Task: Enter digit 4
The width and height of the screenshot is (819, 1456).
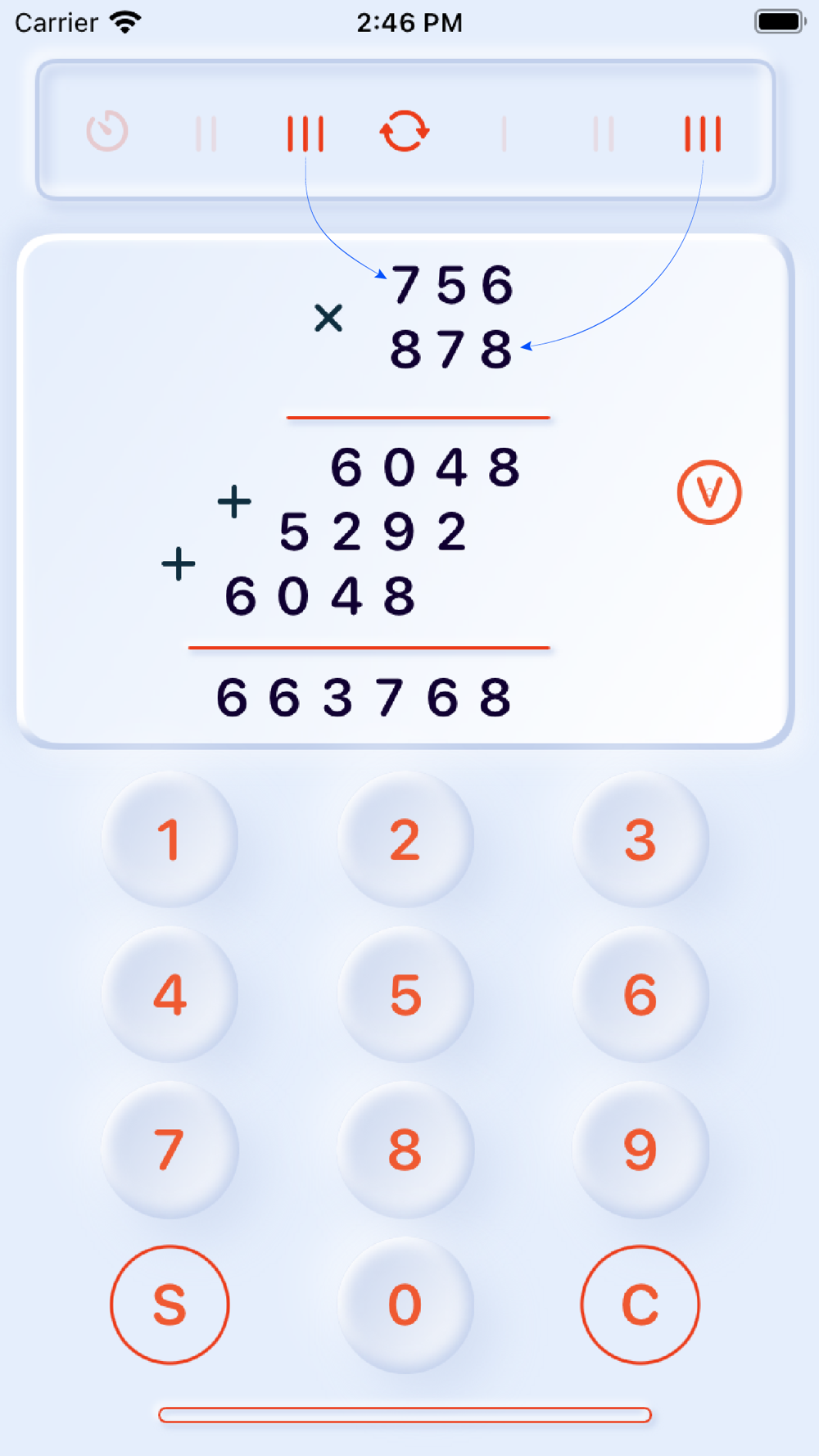Action: pos(170,995)
